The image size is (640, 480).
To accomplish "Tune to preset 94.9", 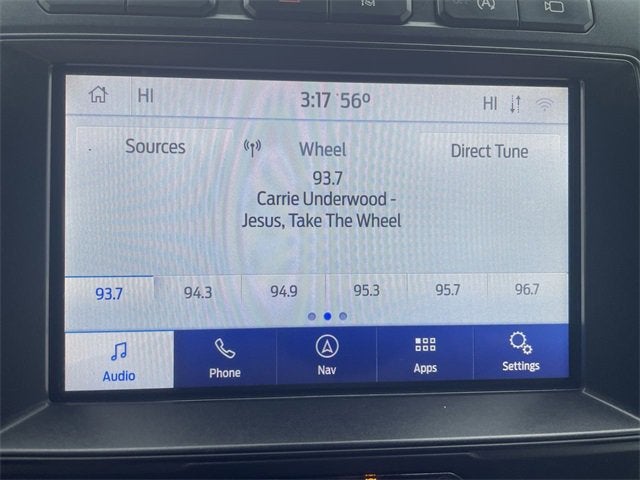I will click(x=283, y=291).
